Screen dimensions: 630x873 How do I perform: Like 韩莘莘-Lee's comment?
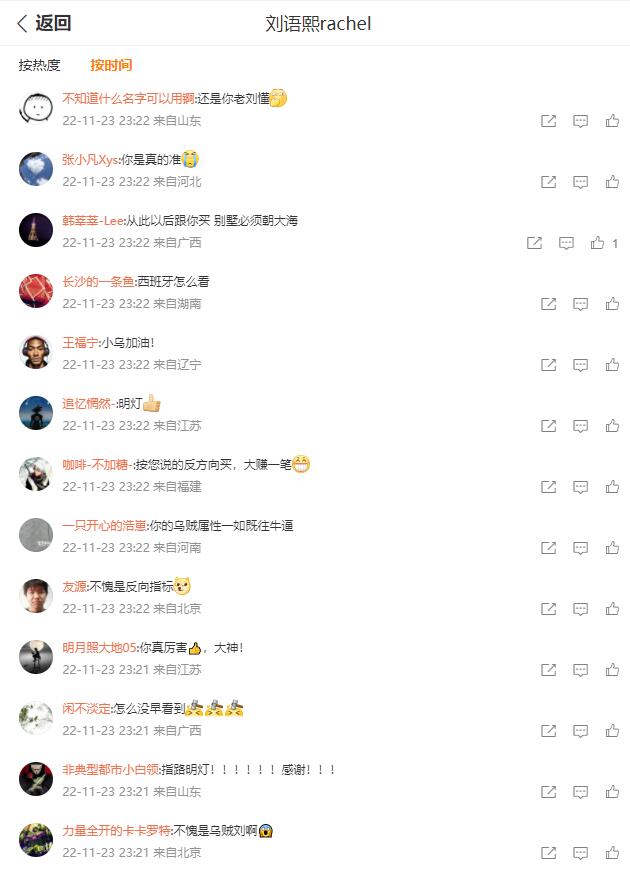[597, 243]
